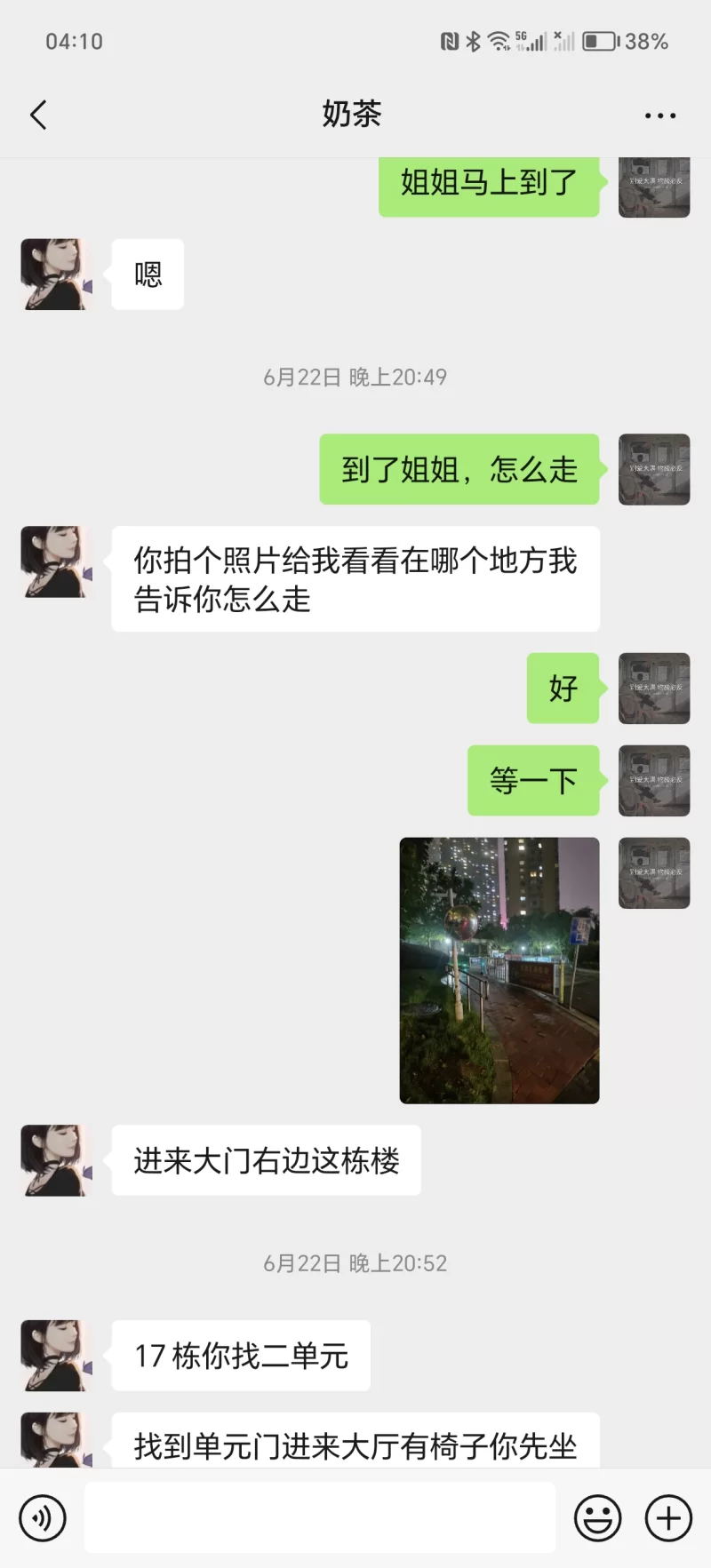Open the three-dot chat info menu
The width and height of the screenshot is (711, 1568).
pyautogui.click(x=659, y=115)
